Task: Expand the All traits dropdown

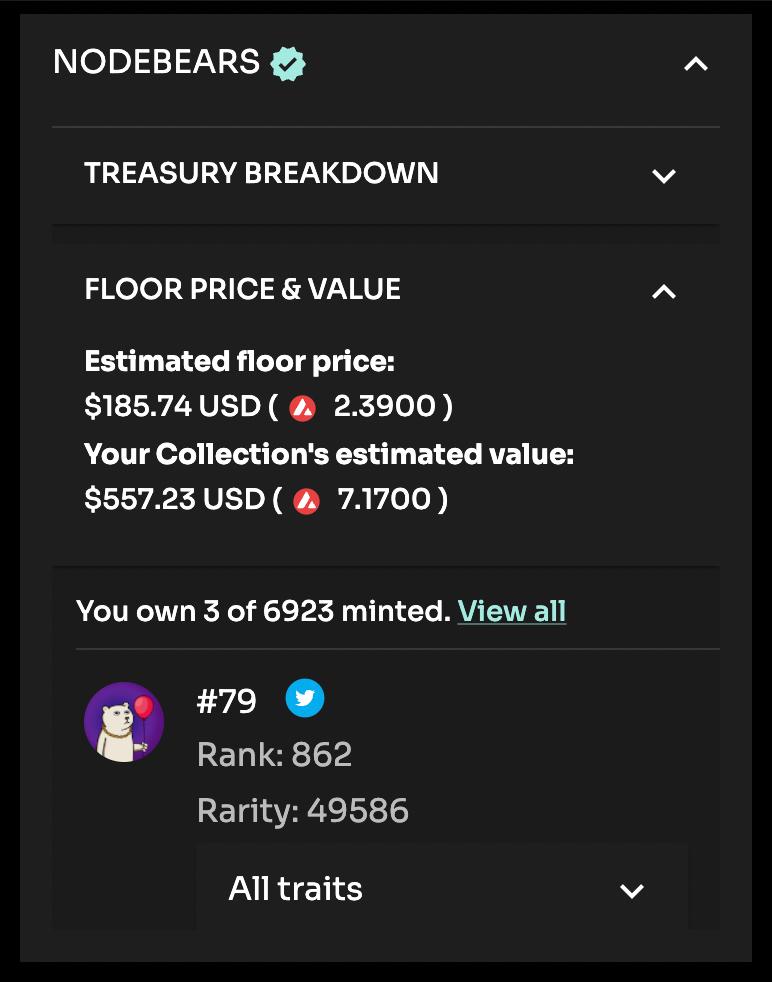Action: point(631,890)
